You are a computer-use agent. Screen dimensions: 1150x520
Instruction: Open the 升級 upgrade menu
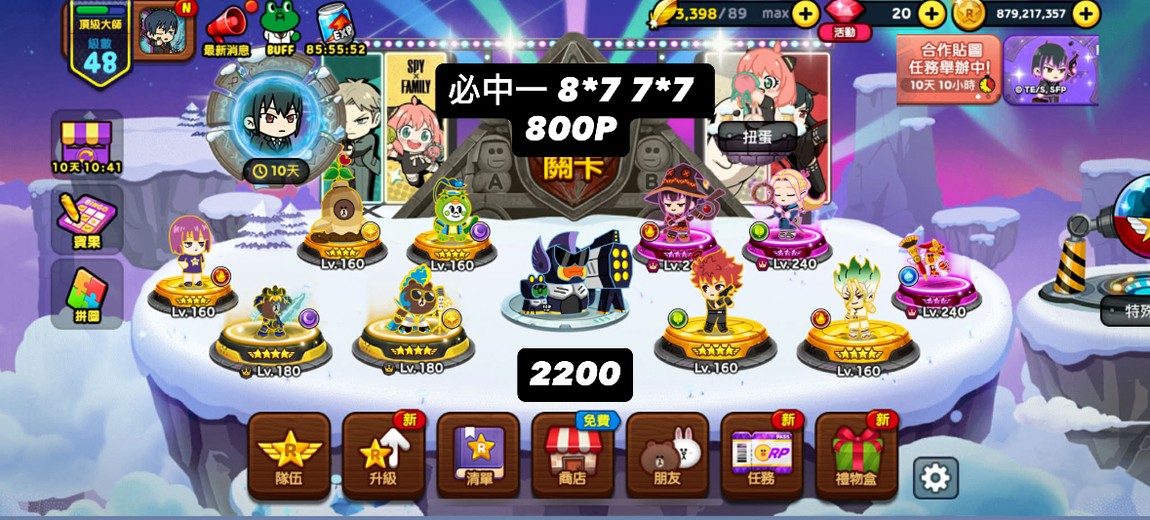click(383, 455)
